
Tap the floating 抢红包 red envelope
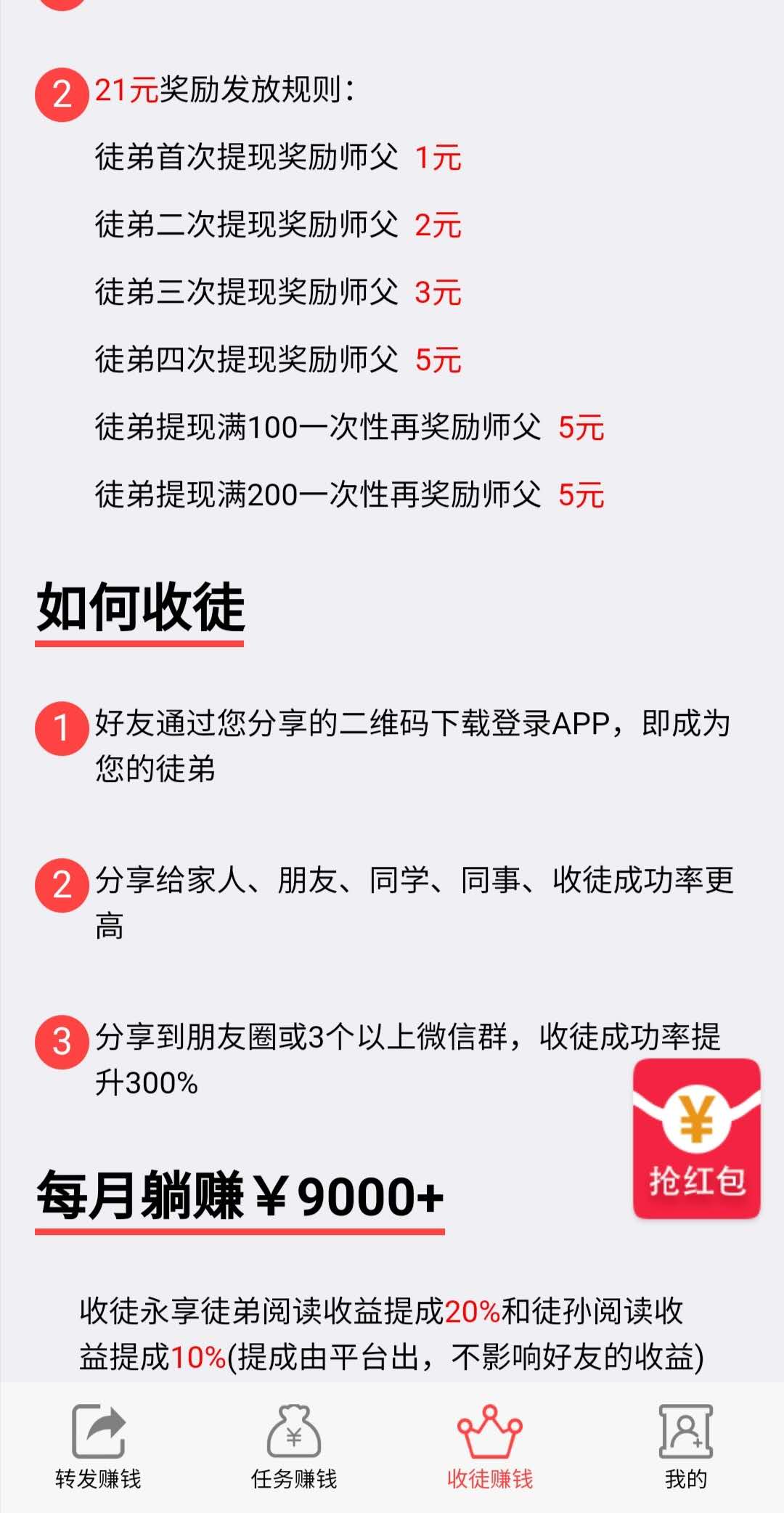pyautogui.click(x=696, y=1138)
